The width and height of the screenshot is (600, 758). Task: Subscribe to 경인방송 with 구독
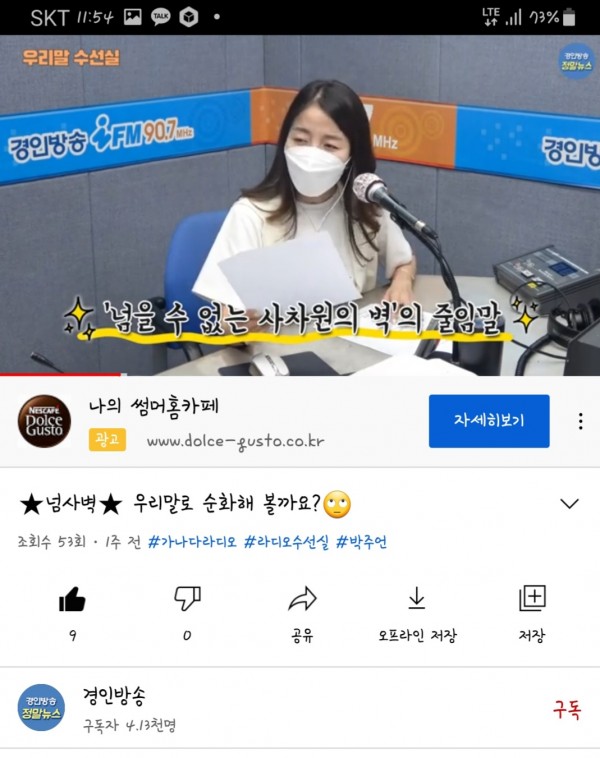point(567,708)
